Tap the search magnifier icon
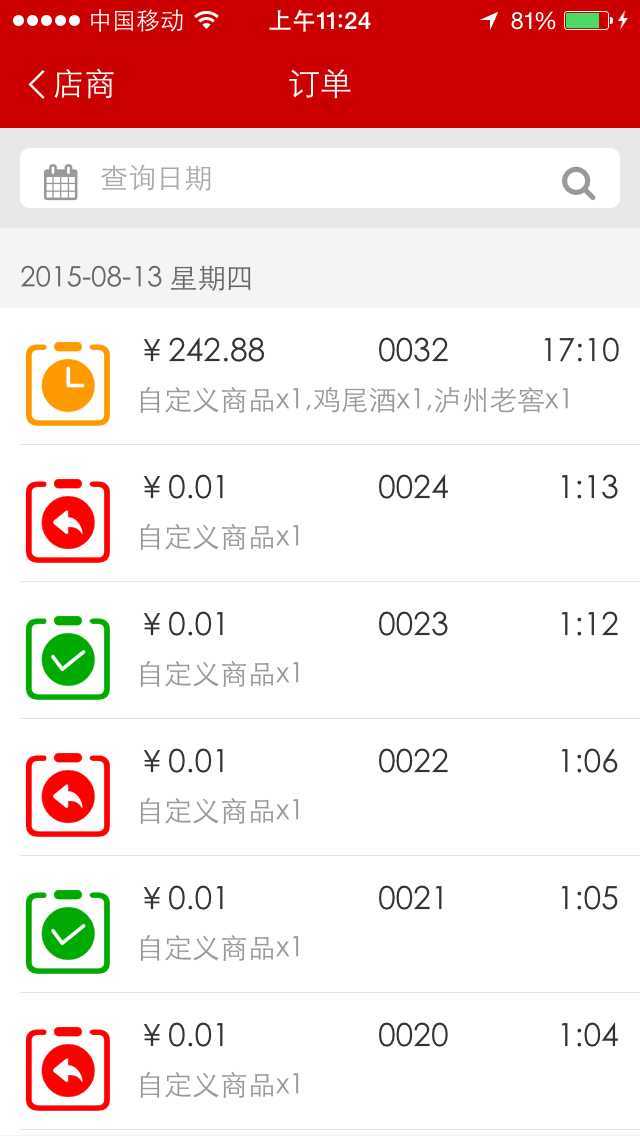Screen dimensions: 640x1136 (x=578, y=183)
